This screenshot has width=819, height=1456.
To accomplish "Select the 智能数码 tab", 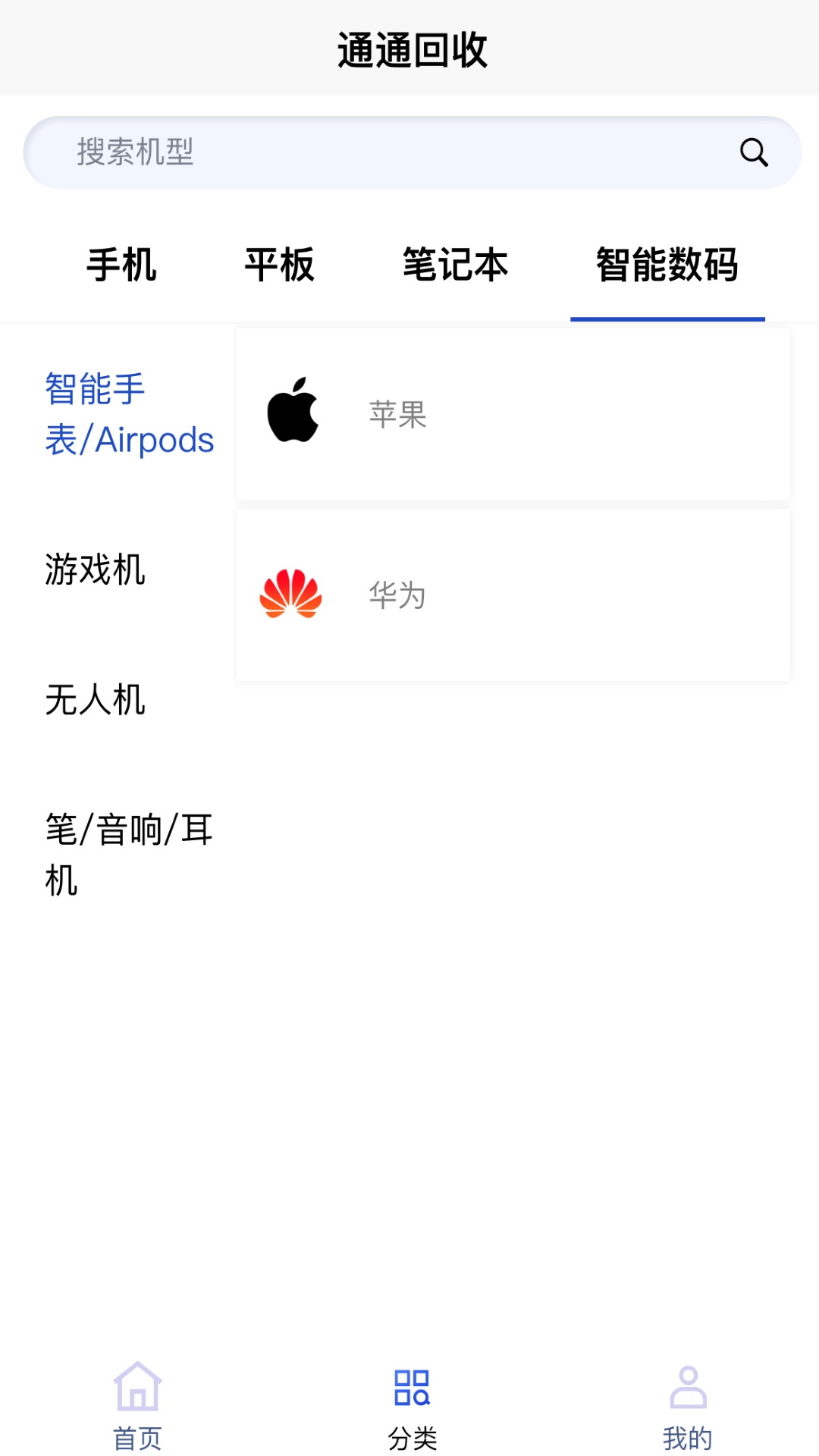I will click(668, 265).
